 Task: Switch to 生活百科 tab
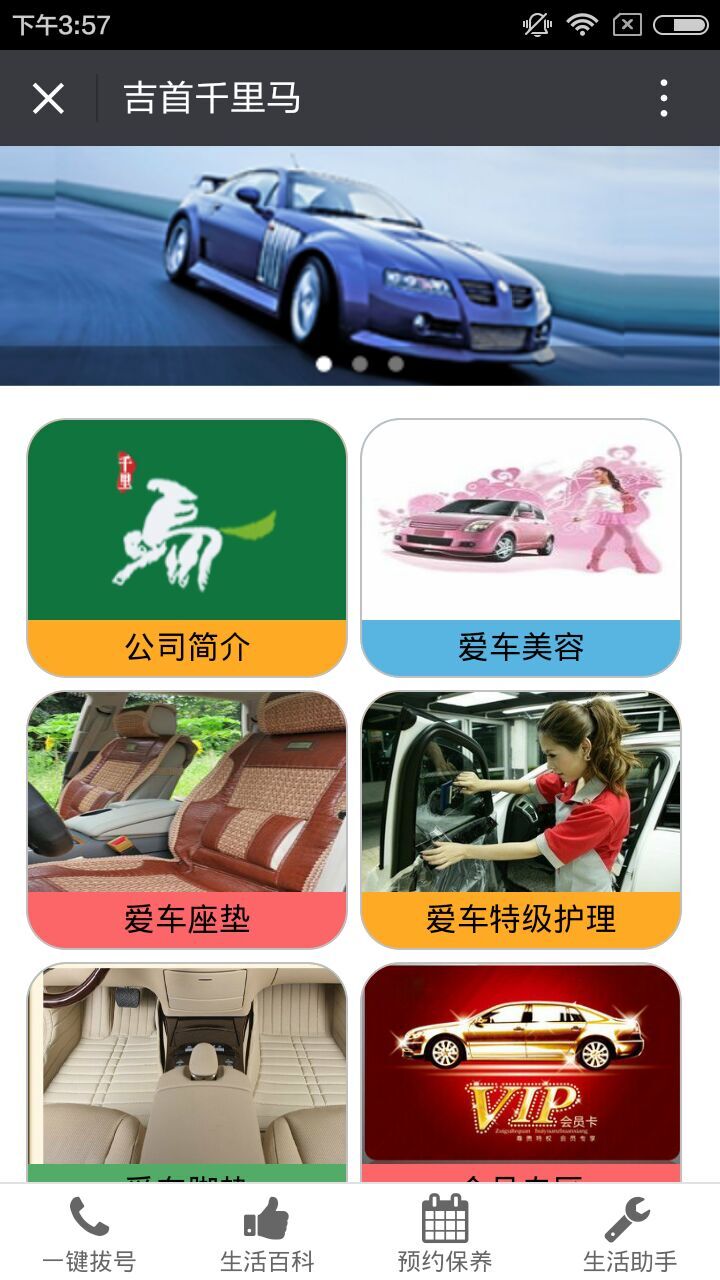coord(267,1233)
